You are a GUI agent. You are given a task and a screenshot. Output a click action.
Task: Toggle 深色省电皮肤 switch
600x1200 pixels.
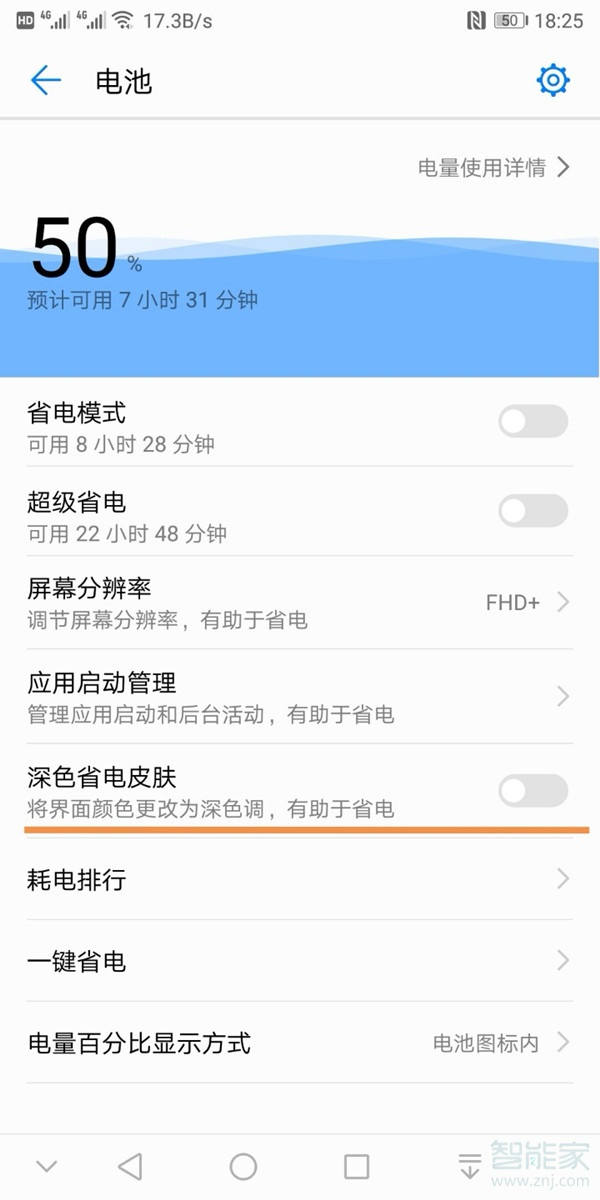click(533, 792)
